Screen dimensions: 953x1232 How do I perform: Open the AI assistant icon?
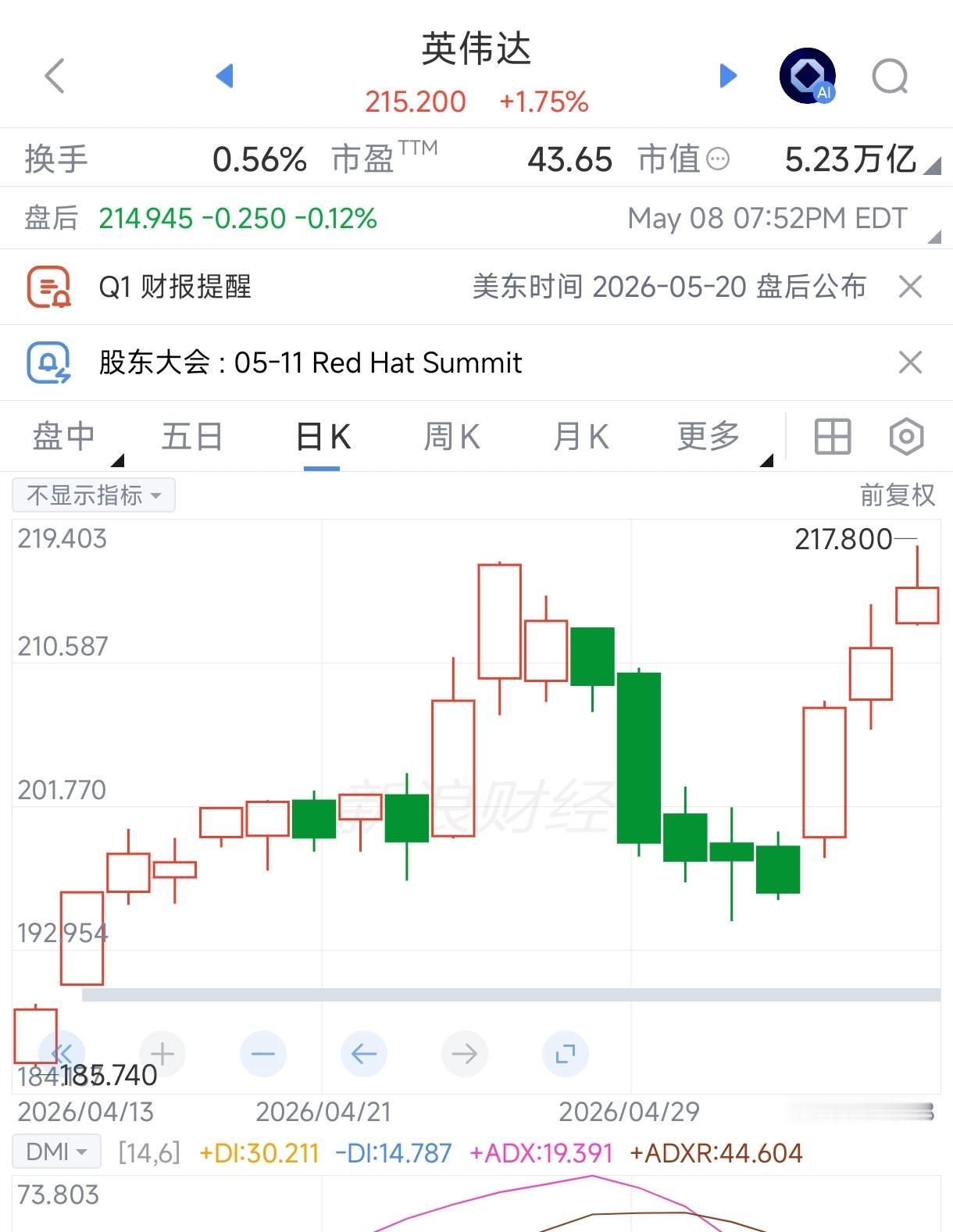pyautogui.click(x=808, y=76)
